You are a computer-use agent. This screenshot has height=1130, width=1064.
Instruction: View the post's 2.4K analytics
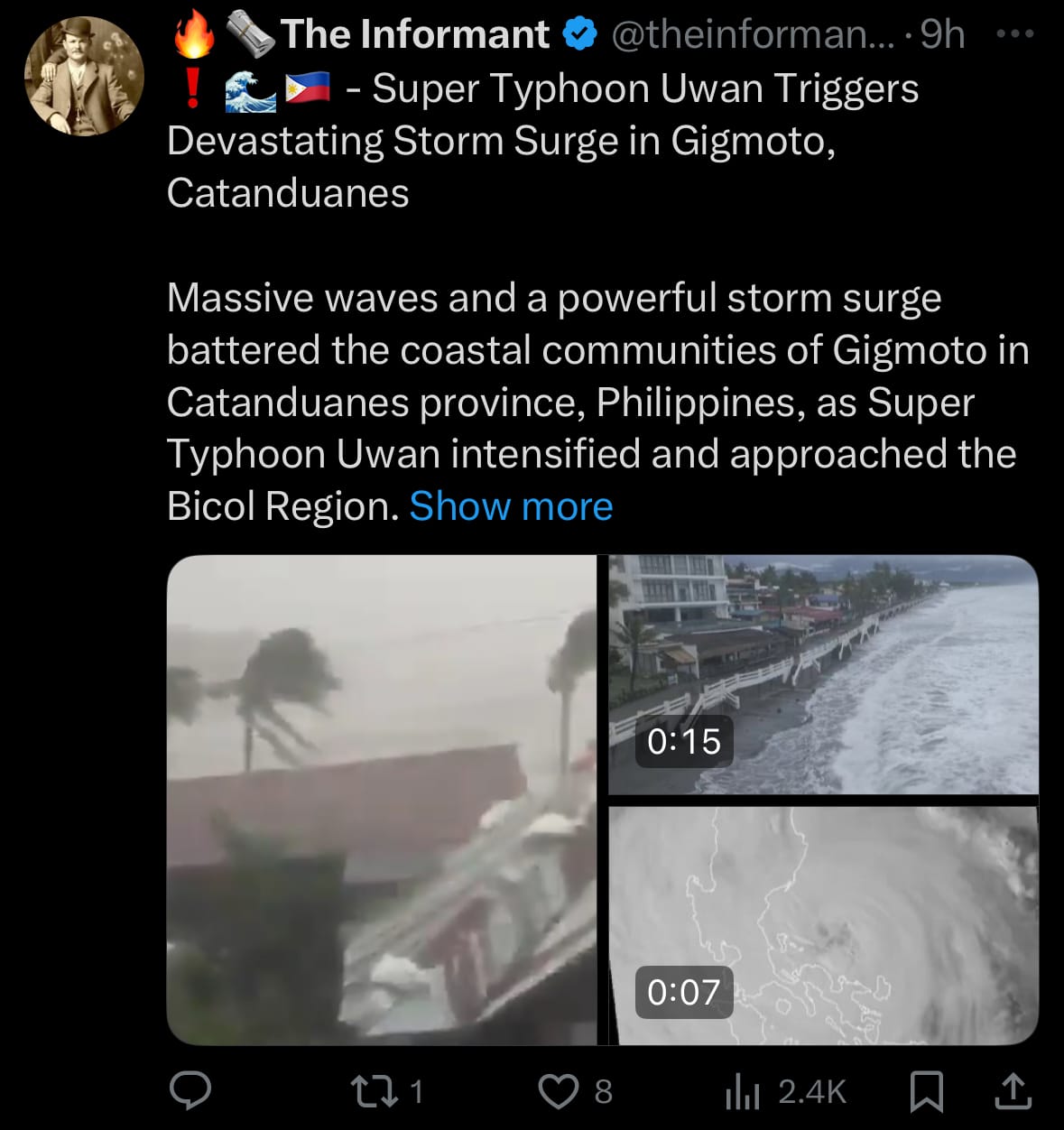[784, 1091]
